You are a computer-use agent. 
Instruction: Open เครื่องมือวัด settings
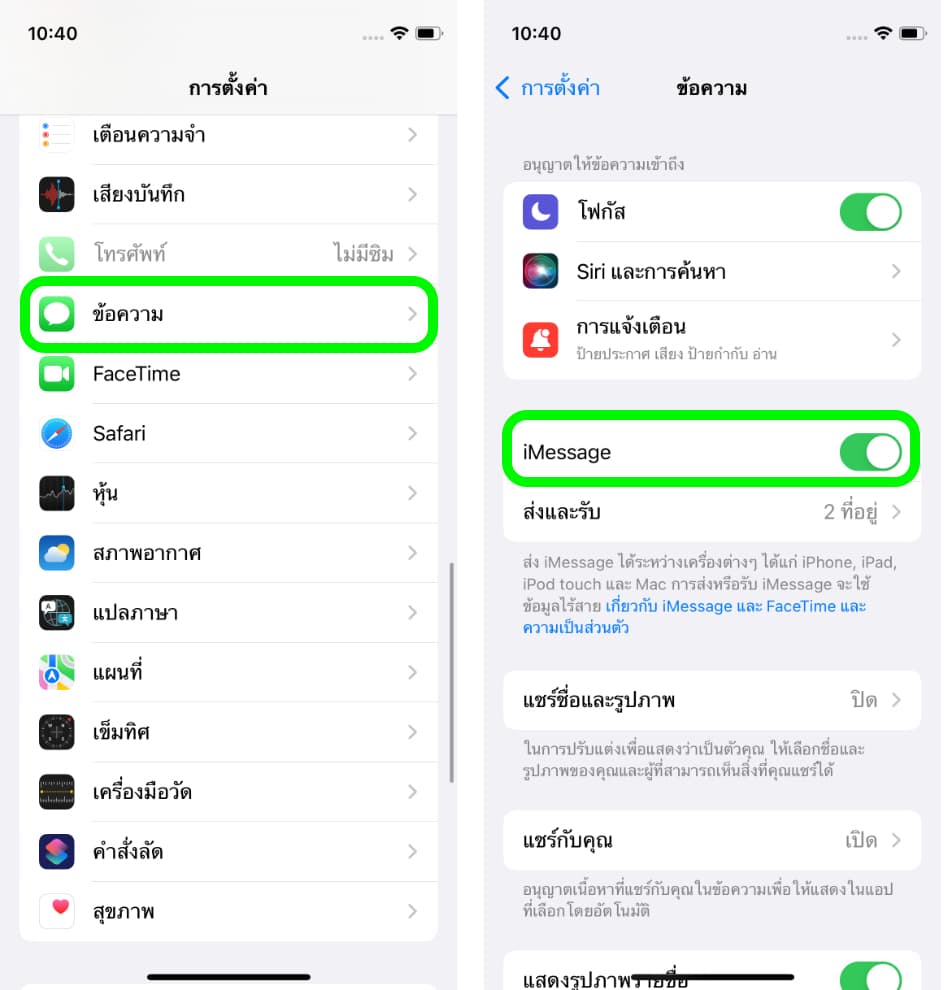pos(229,792)
